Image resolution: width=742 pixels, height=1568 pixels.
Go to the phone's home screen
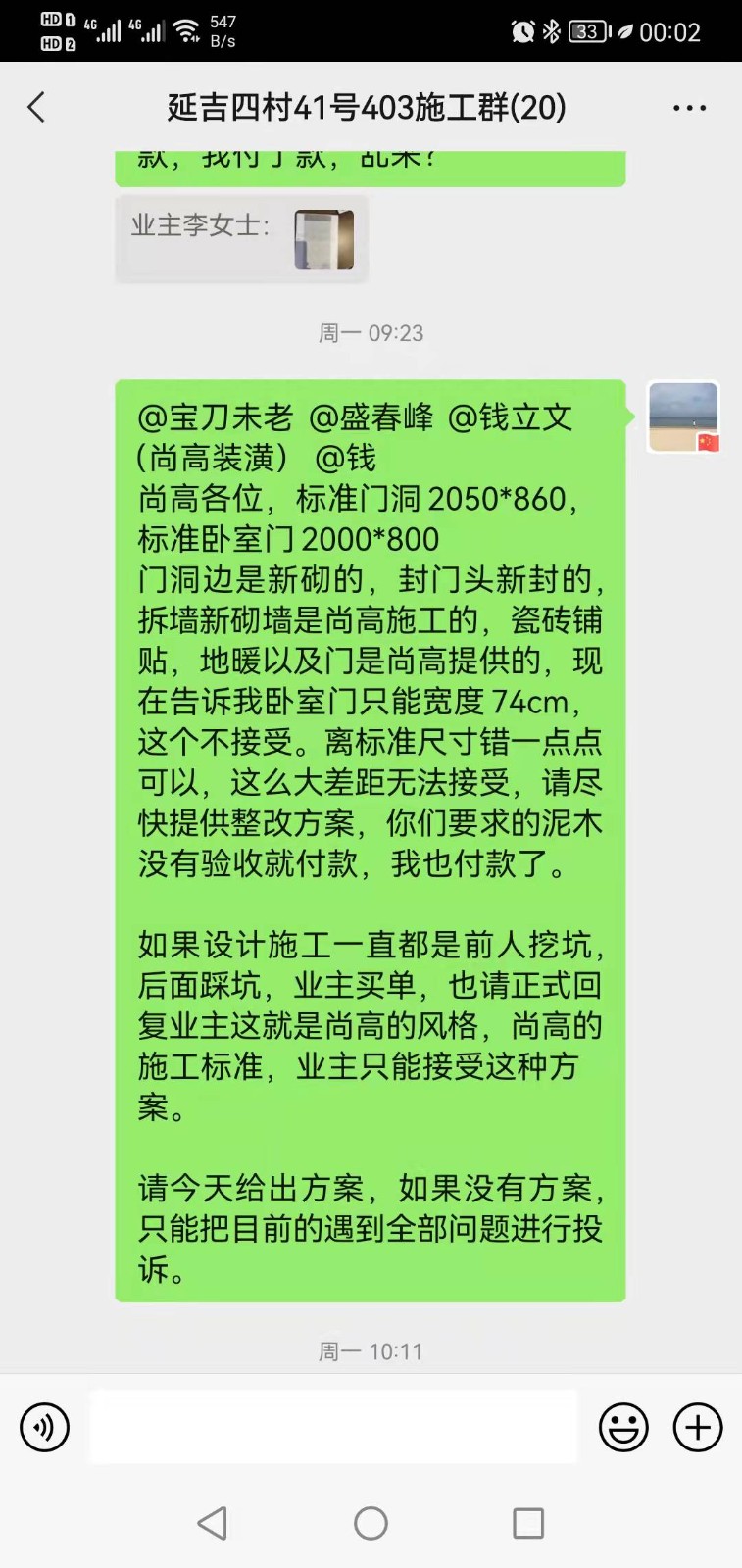point(371,1523)
